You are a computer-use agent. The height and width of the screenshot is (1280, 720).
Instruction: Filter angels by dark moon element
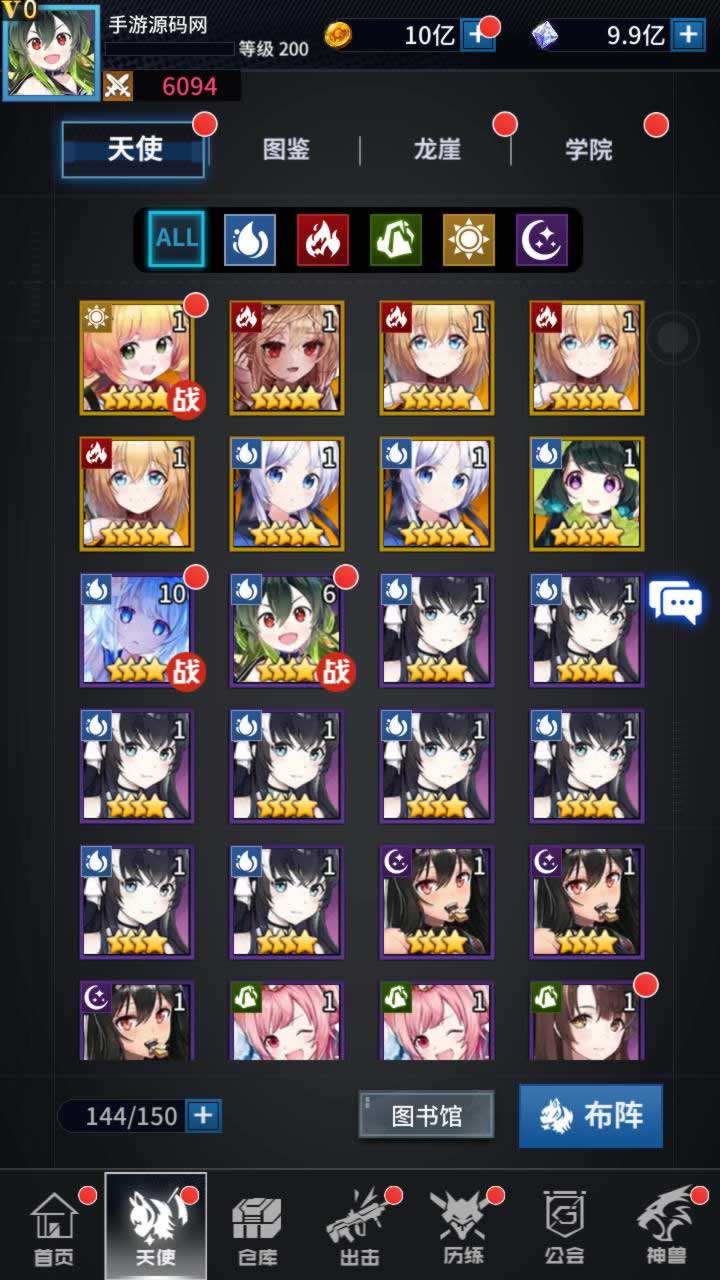click(542, 239)
